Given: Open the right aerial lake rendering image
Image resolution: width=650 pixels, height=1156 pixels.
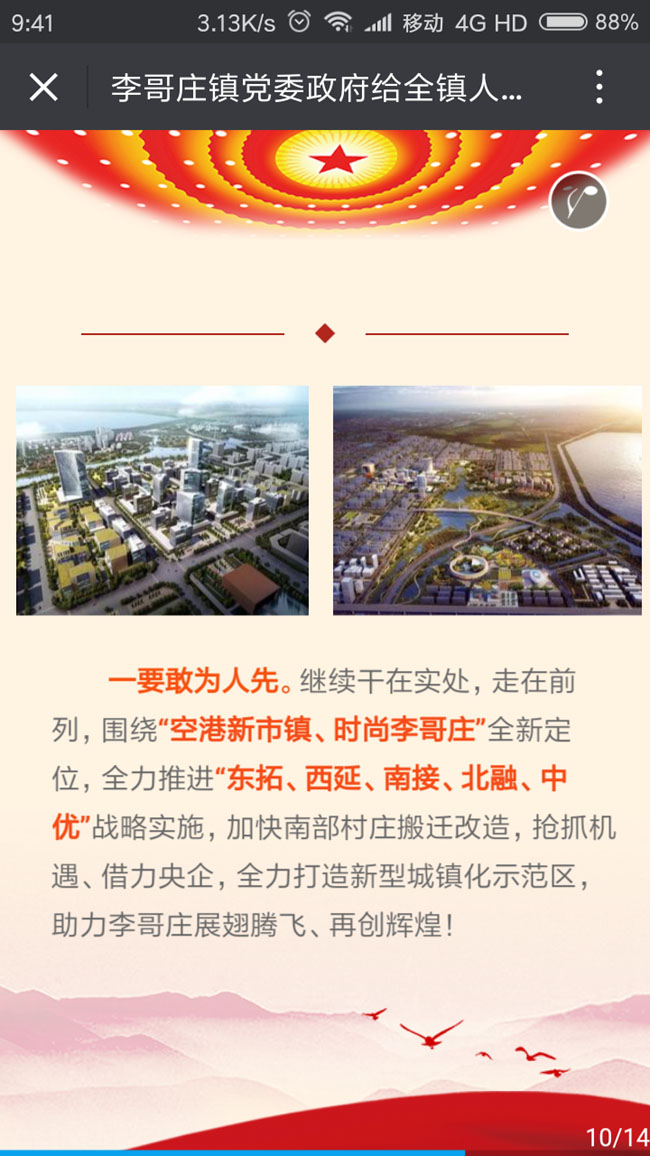Looking at the screenshot, I should pos(487,500).
